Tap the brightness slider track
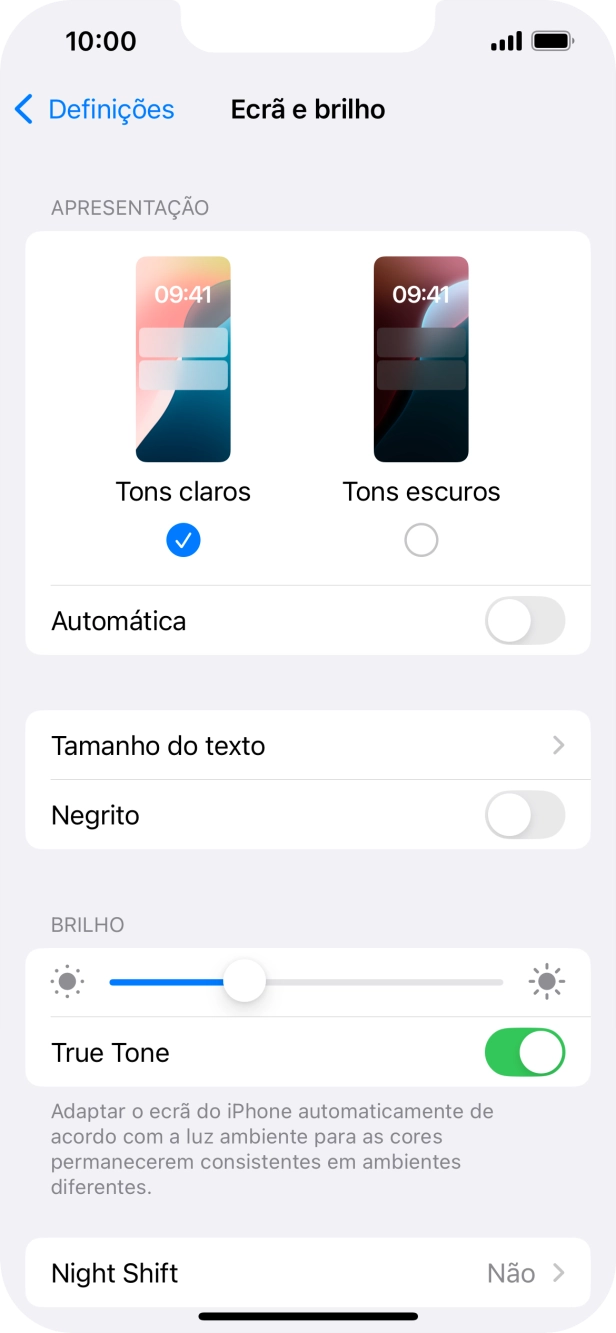The height and width of the screenshot is (1333, 616). pyautogui.click(x=380, y=982)
